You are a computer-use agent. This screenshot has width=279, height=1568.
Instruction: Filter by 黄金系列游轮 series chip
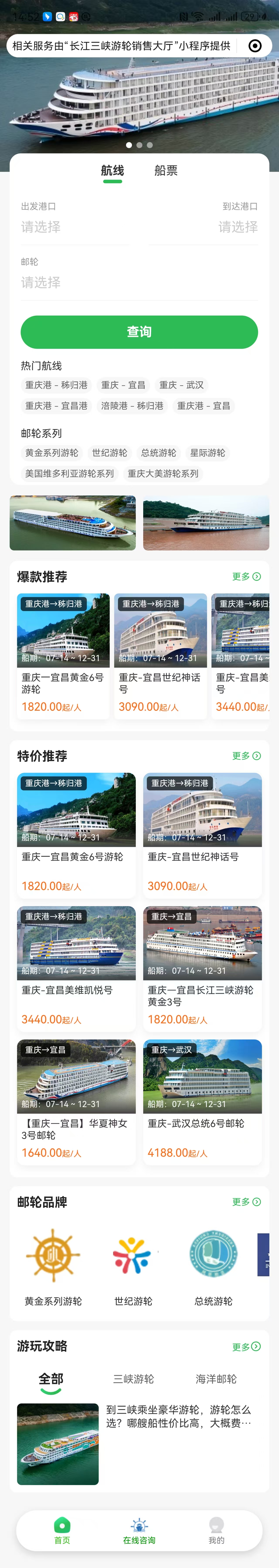[52, 453]
